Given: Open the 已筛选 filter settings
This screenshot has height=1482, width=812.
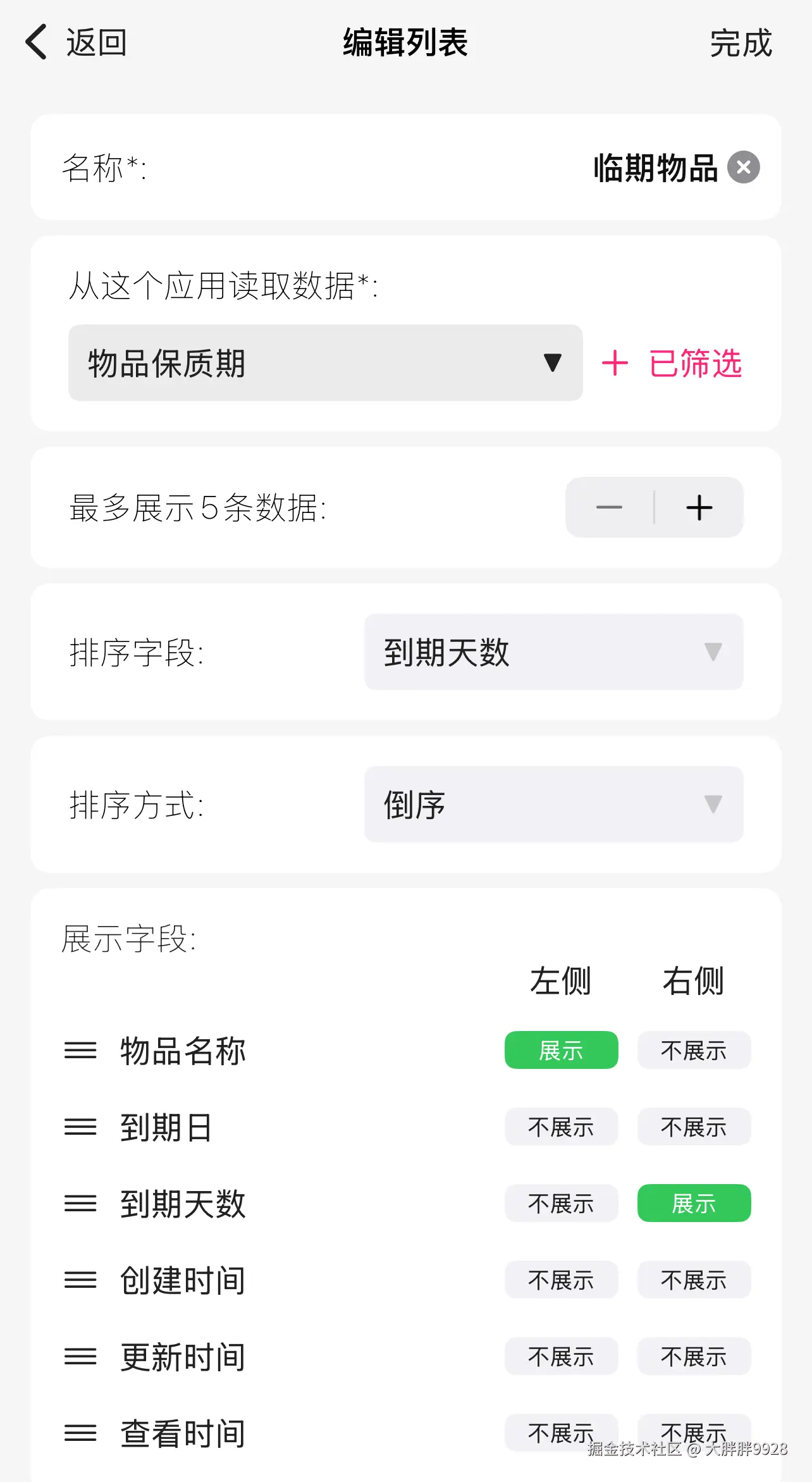Looking at the screenshot, I should click(673, 364).
